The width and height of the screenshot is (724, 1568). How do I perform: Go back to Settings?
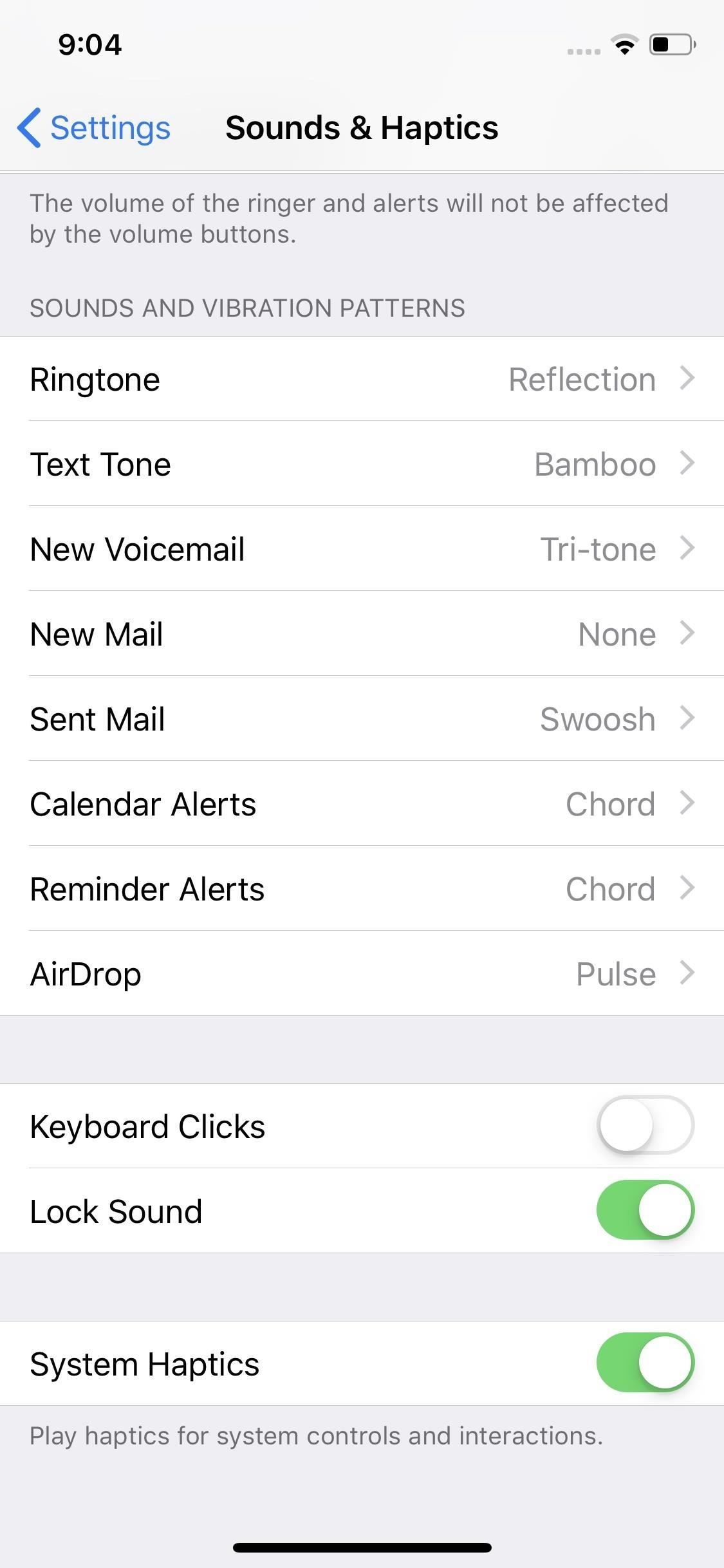pyautogui.click(x=95, y=127)
